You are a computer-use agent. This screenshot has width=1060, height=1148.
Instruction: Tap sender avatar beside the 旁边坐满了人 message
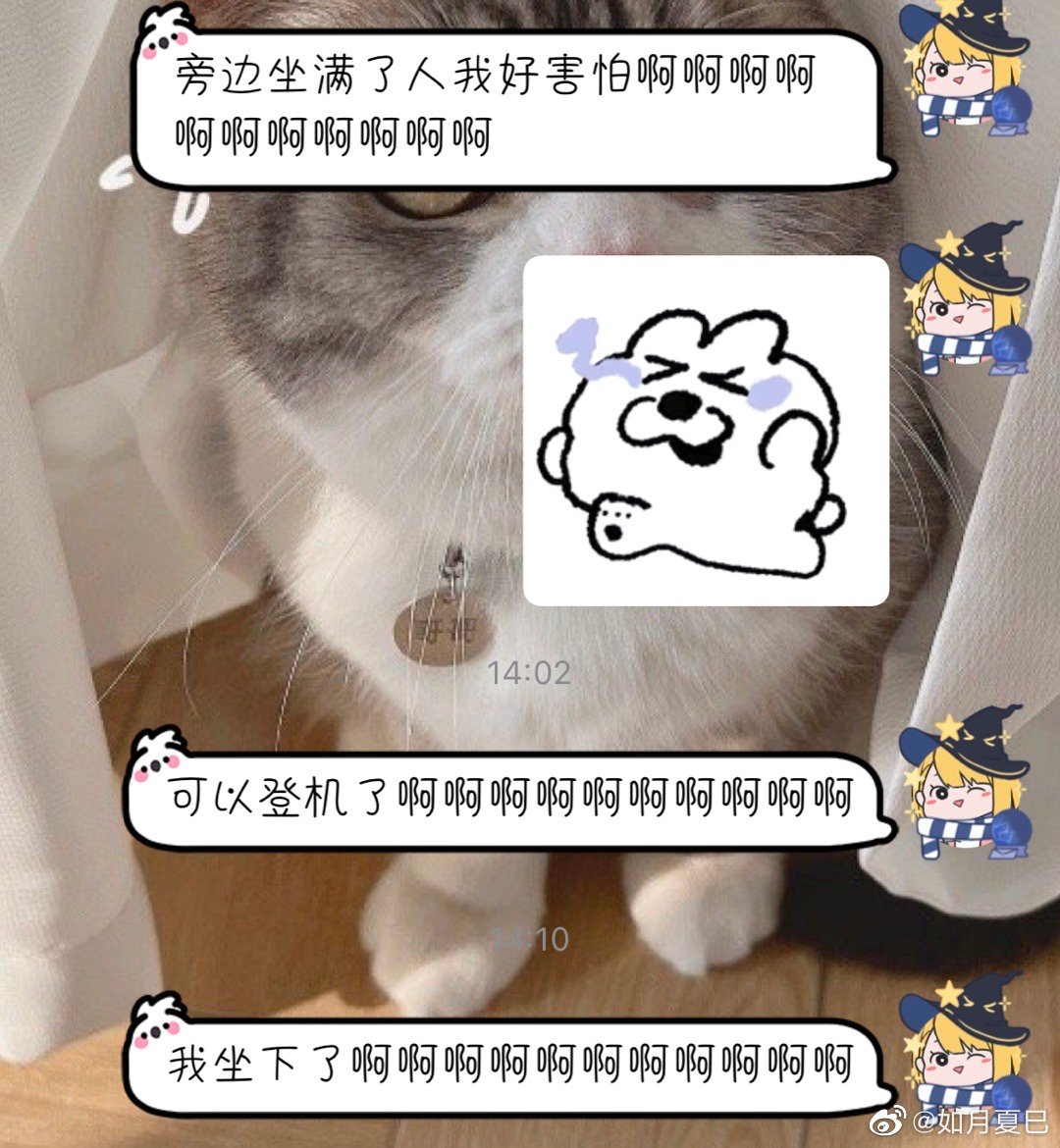click(963, 71)
